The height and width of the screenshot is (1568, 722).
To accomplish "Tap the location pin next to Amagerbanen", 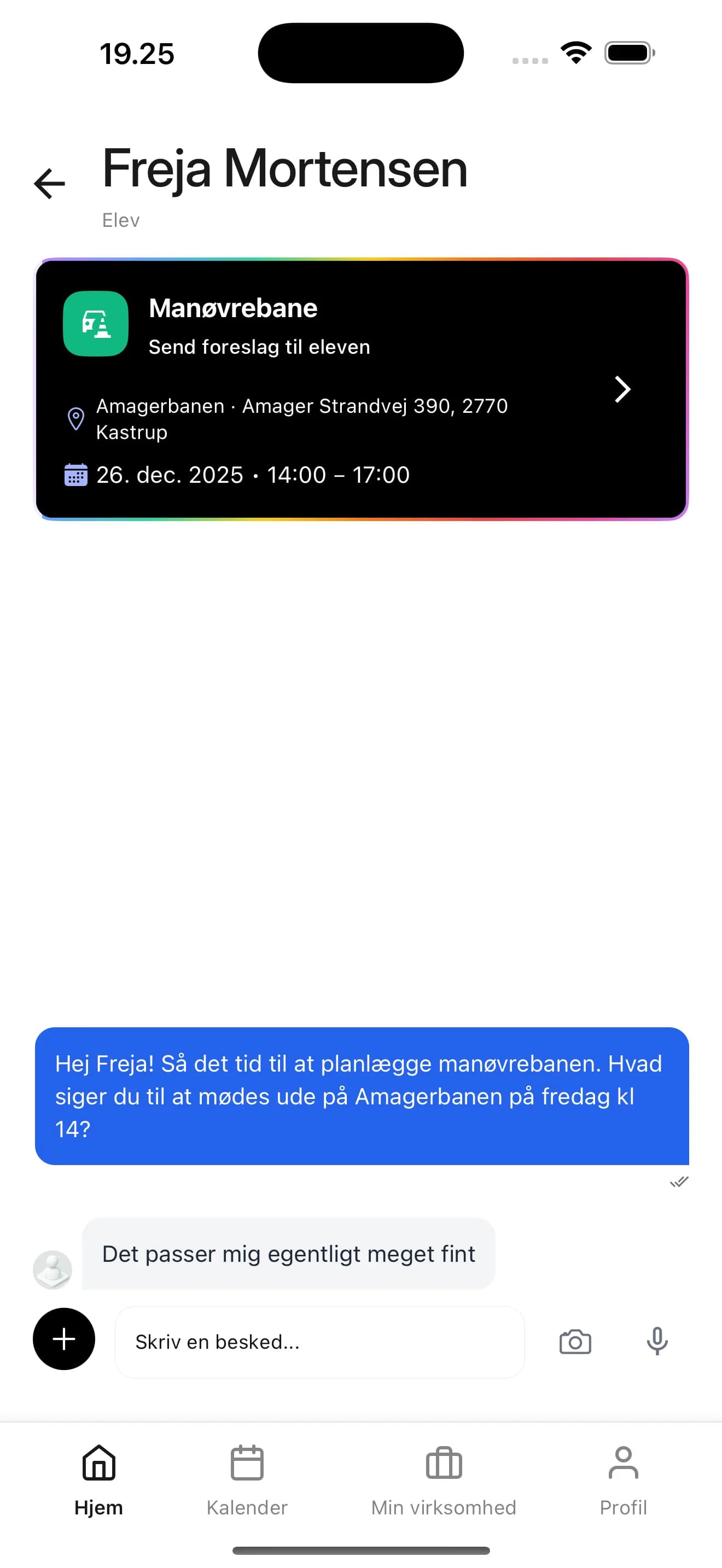I will [75, 419].
